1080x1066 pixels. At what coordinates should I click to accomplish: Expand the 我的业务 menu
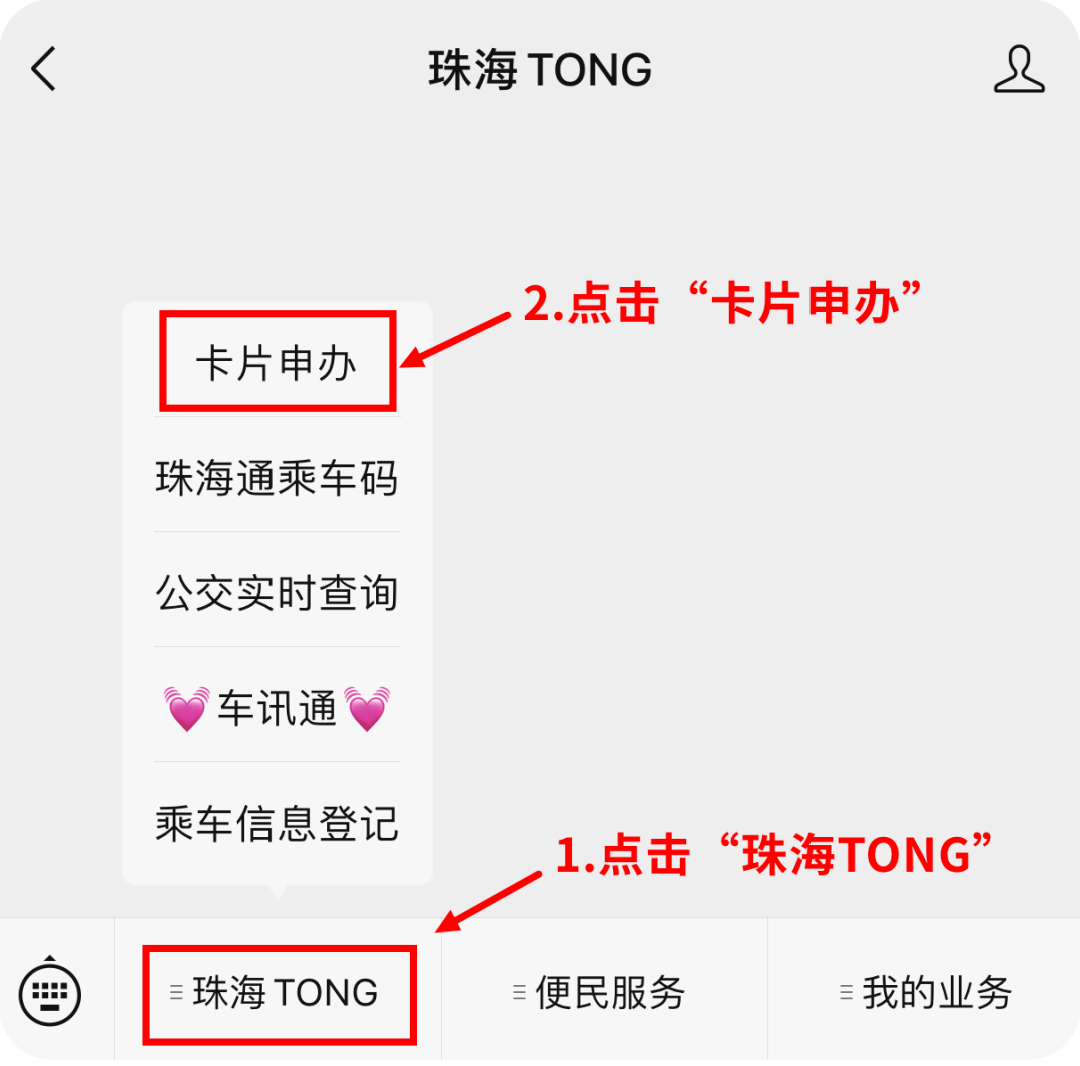point(929,993)
